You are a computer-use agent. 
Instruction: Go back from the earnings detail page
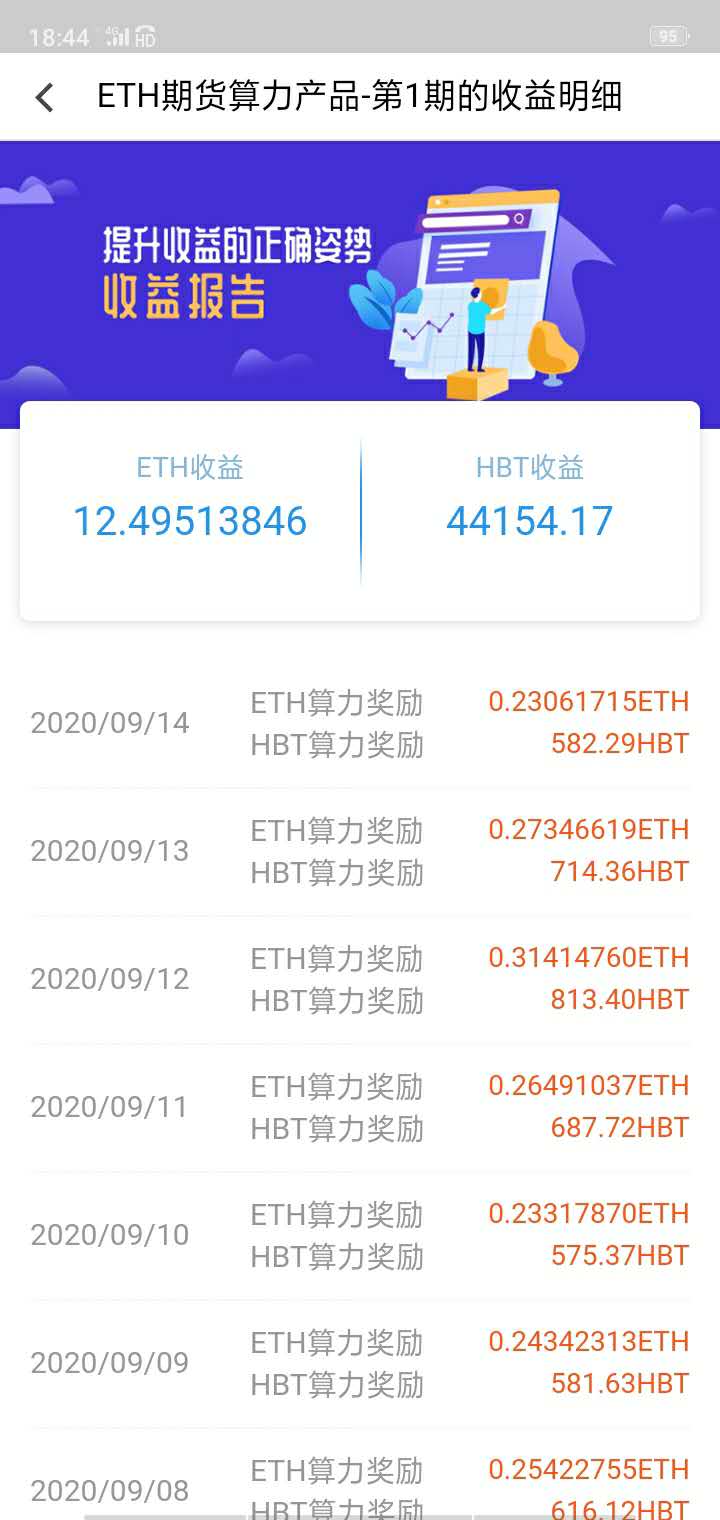[44, 97]
